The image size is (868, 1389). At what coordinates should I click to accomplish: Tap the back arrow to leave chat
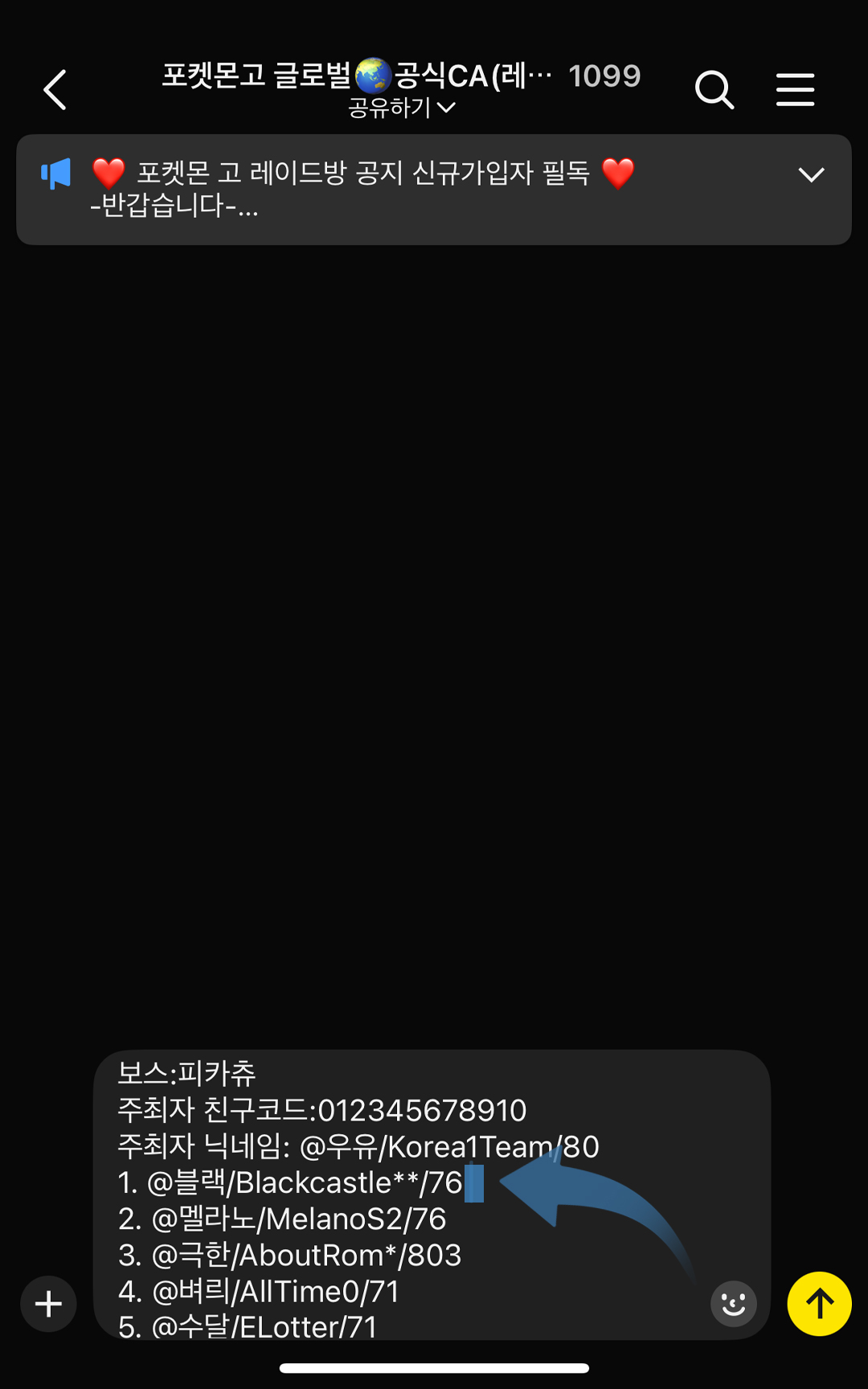point(54,90)
